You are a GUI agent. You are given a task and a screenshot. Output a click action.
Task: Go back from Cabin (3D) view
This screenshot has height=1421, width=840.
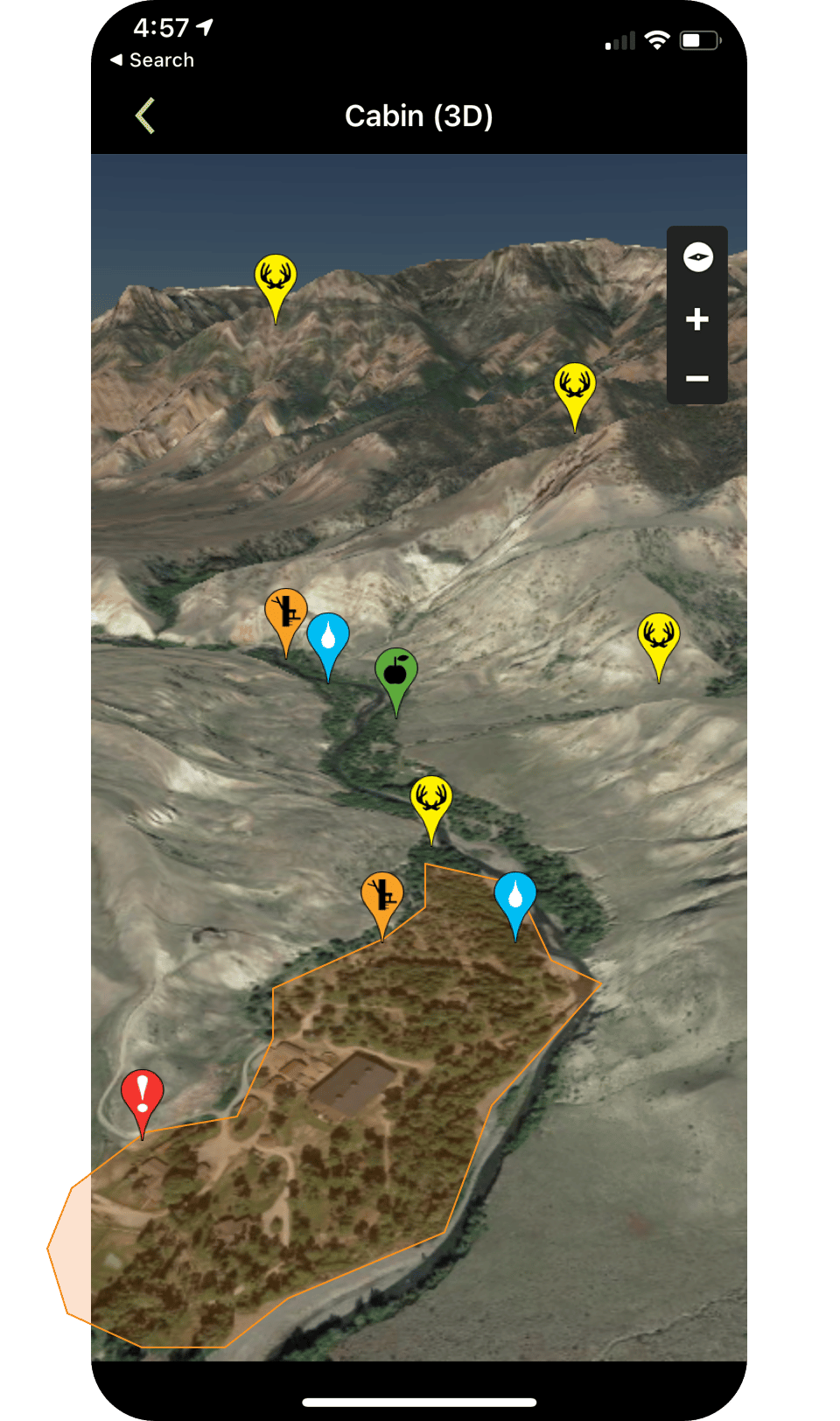point(145,115)
